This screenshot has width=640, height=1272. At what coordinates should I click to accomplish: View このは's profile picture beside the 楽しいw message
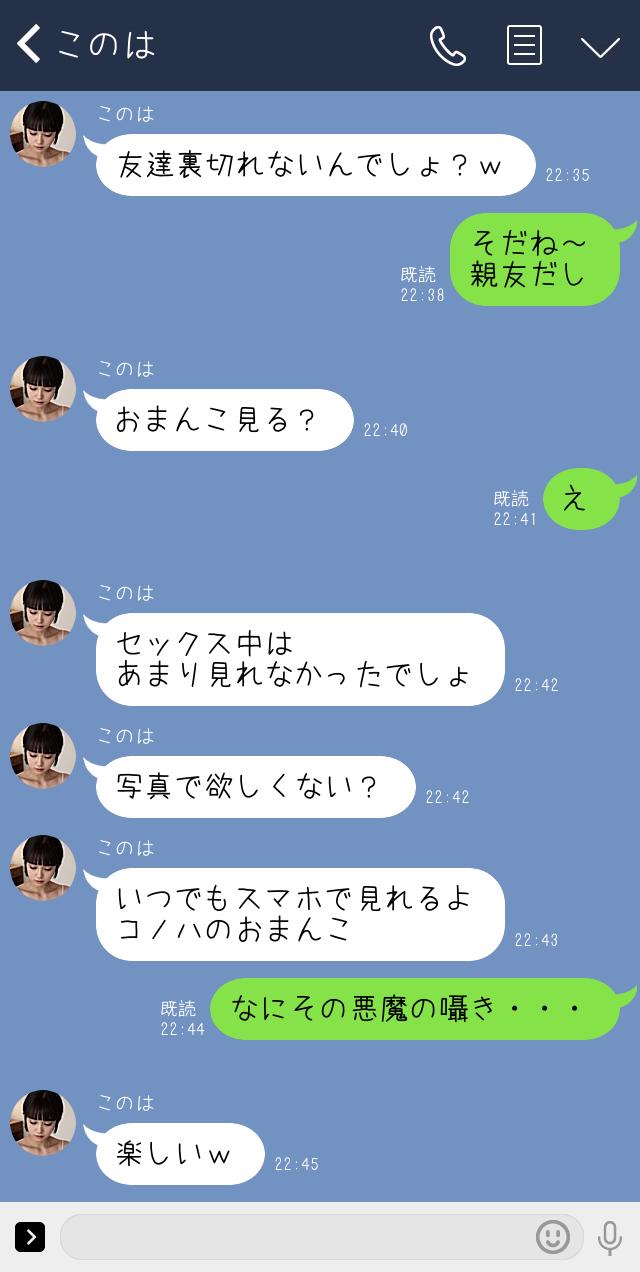(x=43, y=1123)
